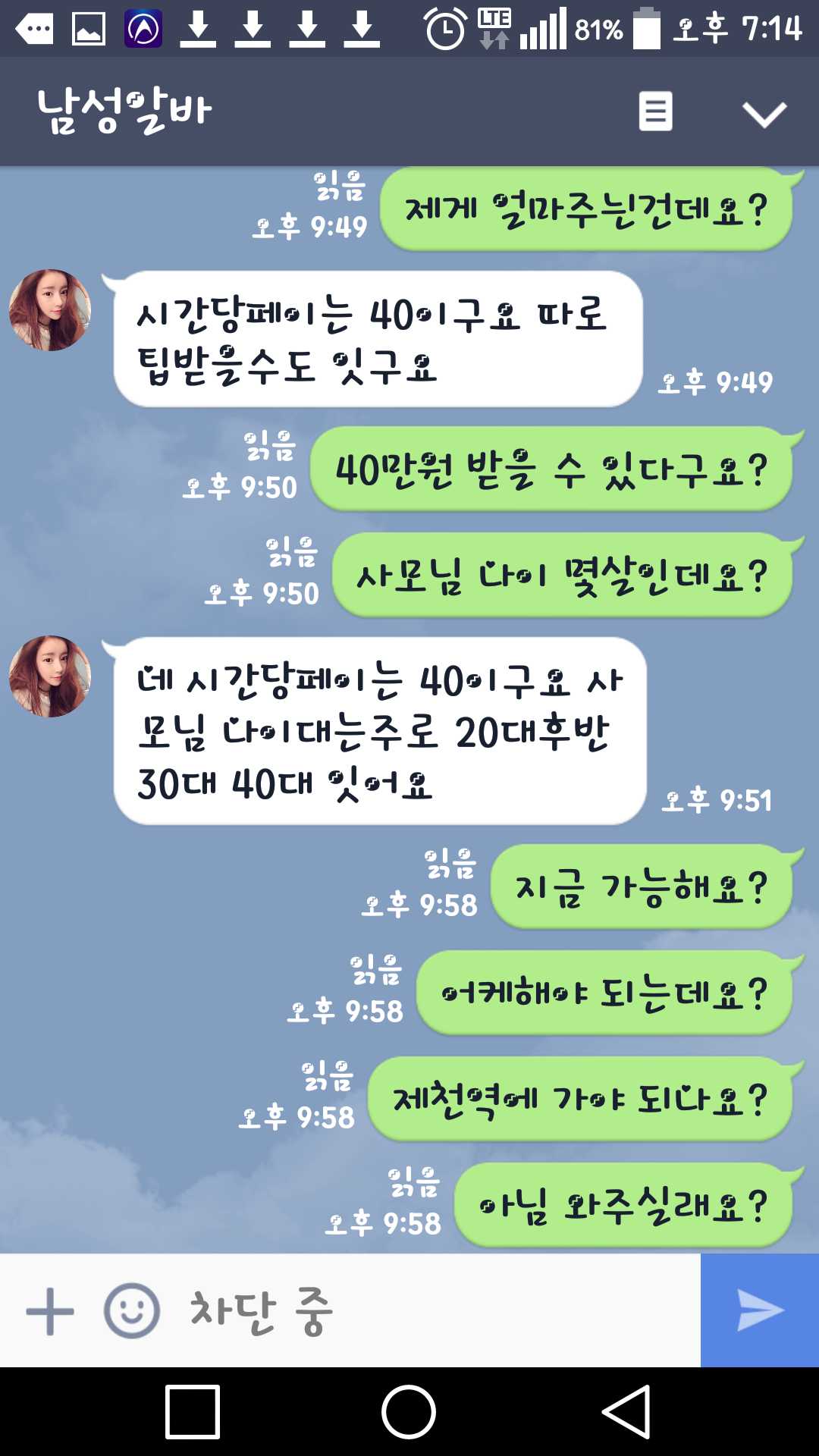Go to the home screen

pos(409,1412)
